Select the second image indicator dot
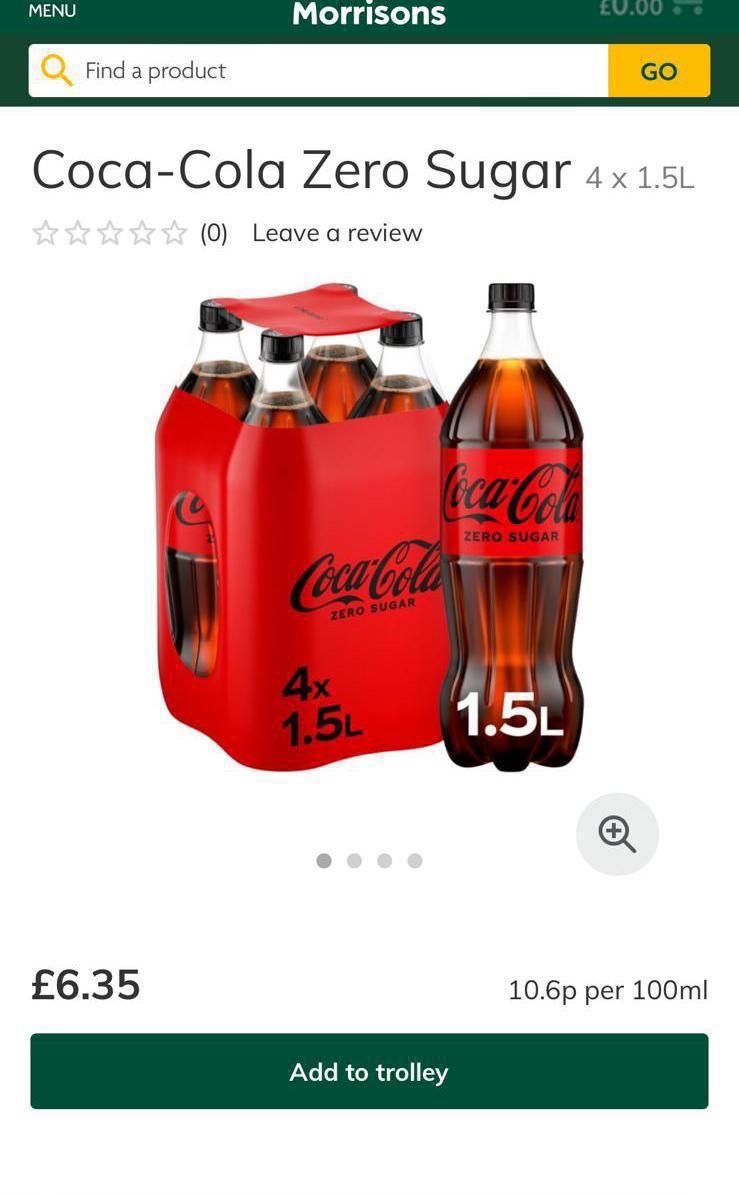Viewport: 739px width, 1196px height. [x=354, y=860]
